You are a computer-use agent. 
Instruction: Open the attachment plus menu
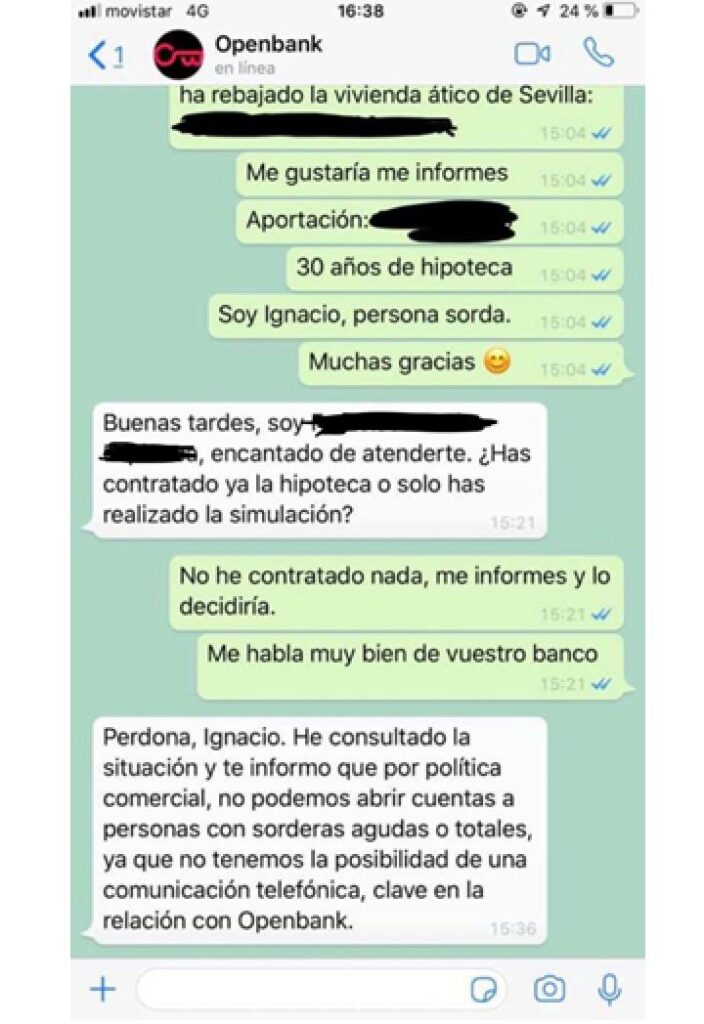coord(102,989)
